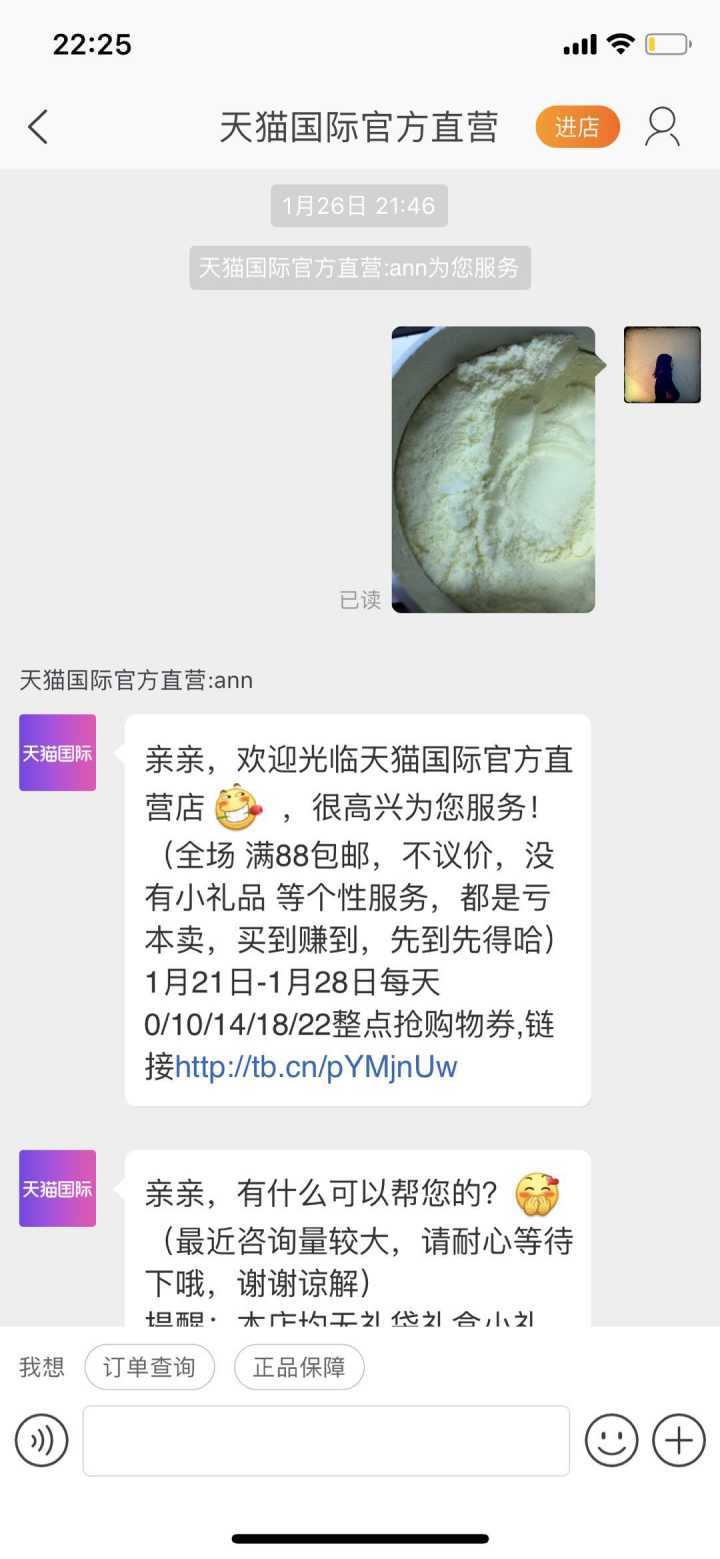Open the sent milk powder photo
The width and height of the screenshot is (720, 1559).
click(493, 469)
